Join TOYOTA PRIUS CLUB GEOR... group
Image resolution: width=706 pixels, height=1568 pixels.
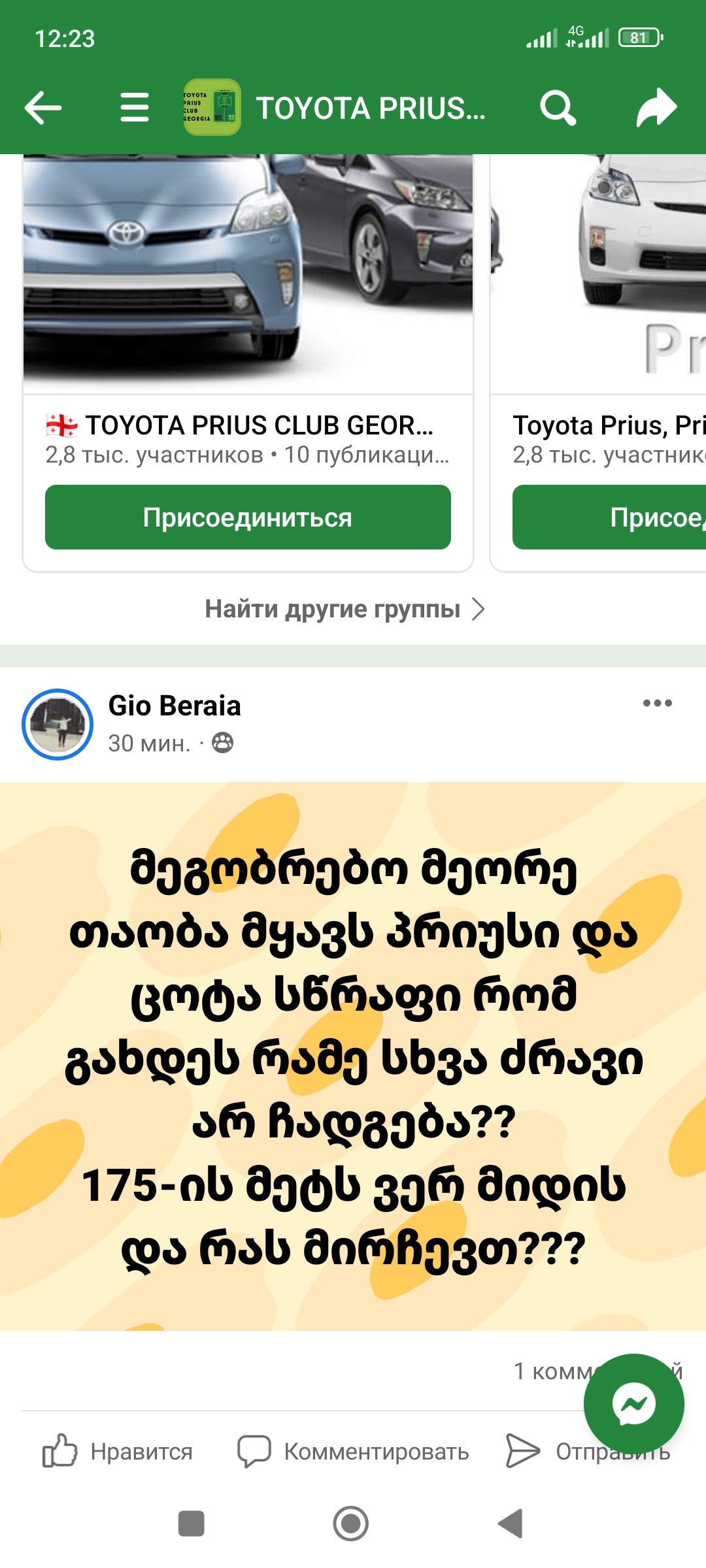tap(248, 517)
